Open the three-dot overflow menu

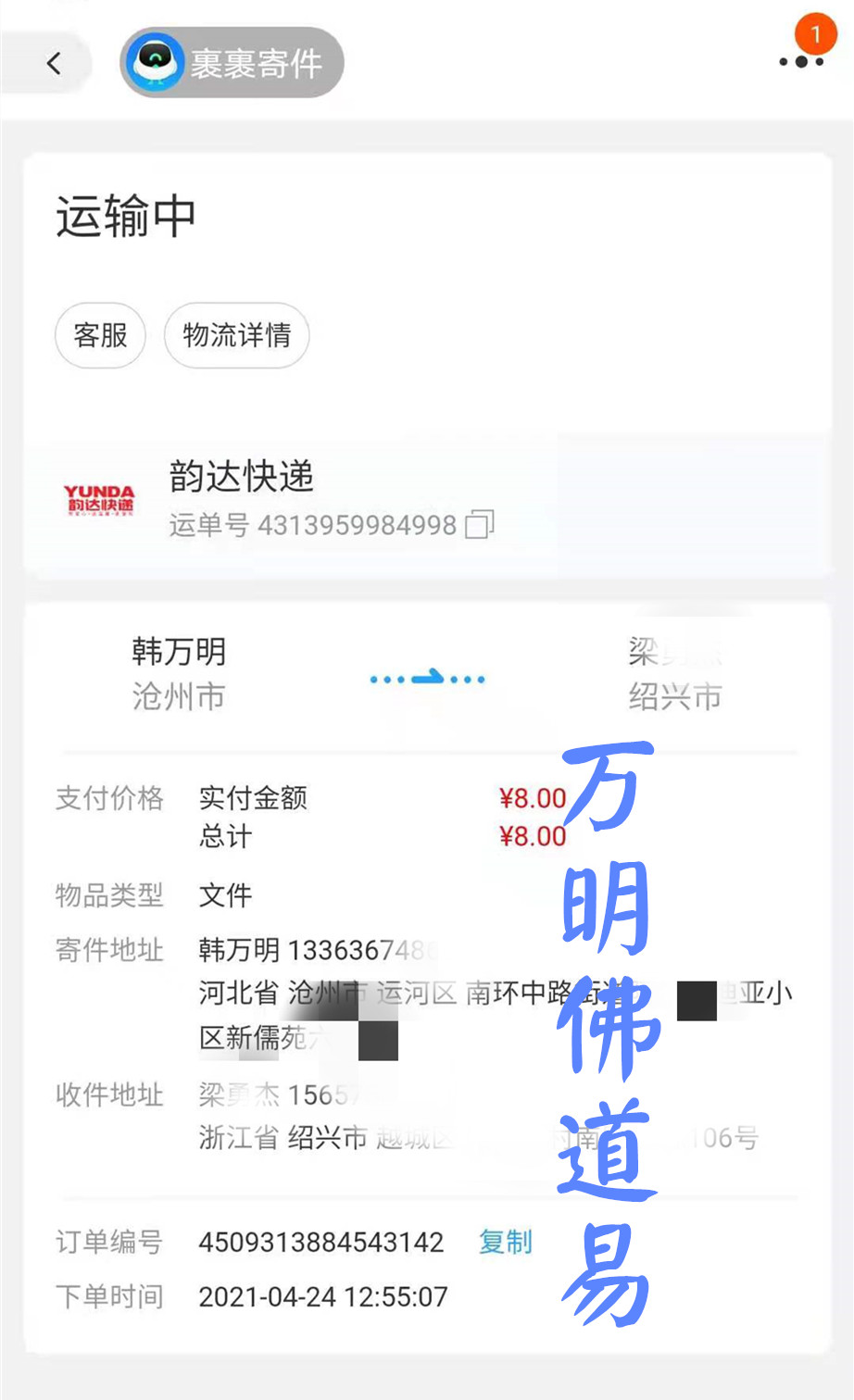(801, 62)
